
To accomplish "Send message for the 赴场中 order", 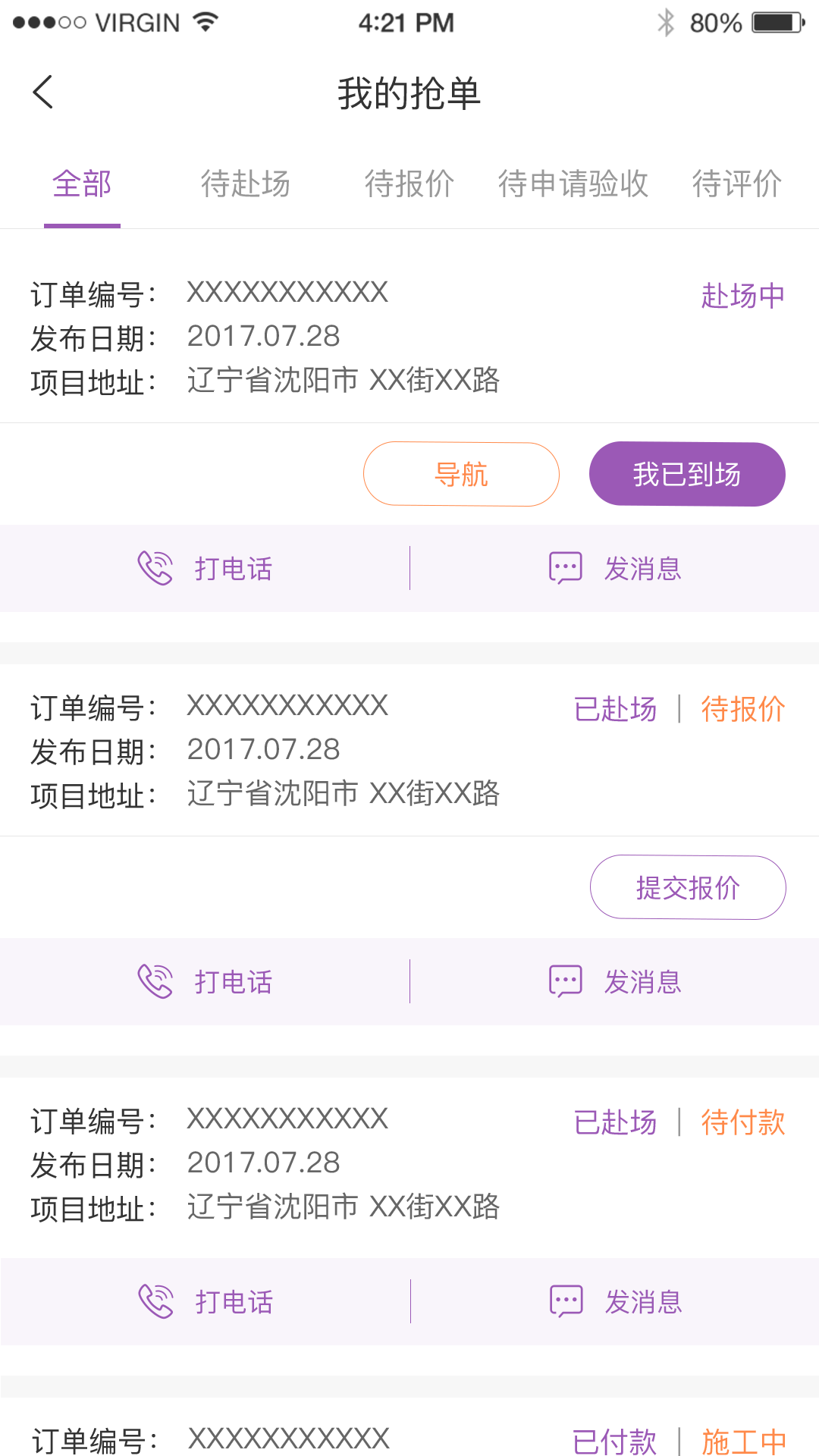I will click(x=614, y=569).
